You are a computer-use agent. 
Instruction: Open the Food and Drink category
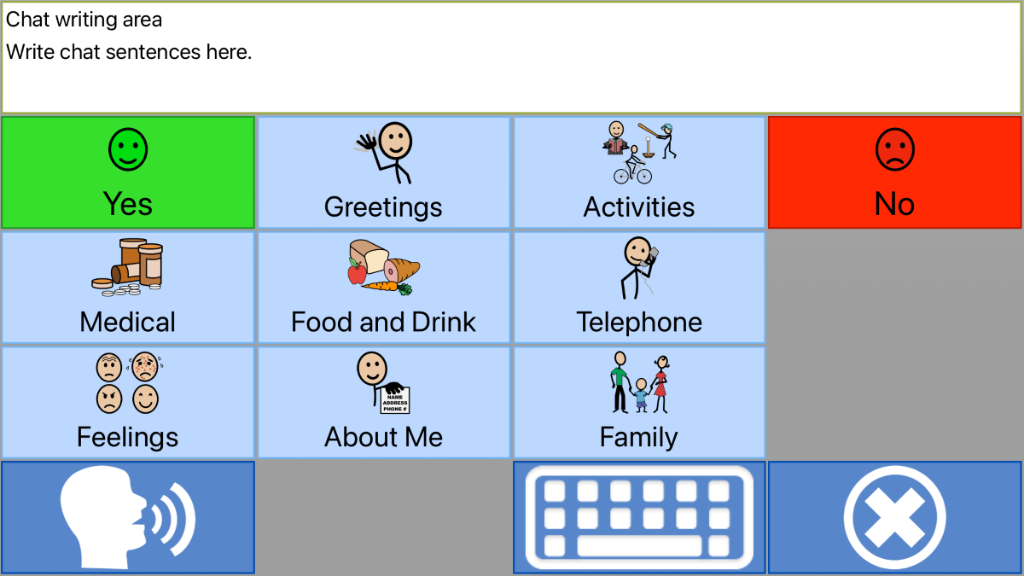[x=384, y=288]
